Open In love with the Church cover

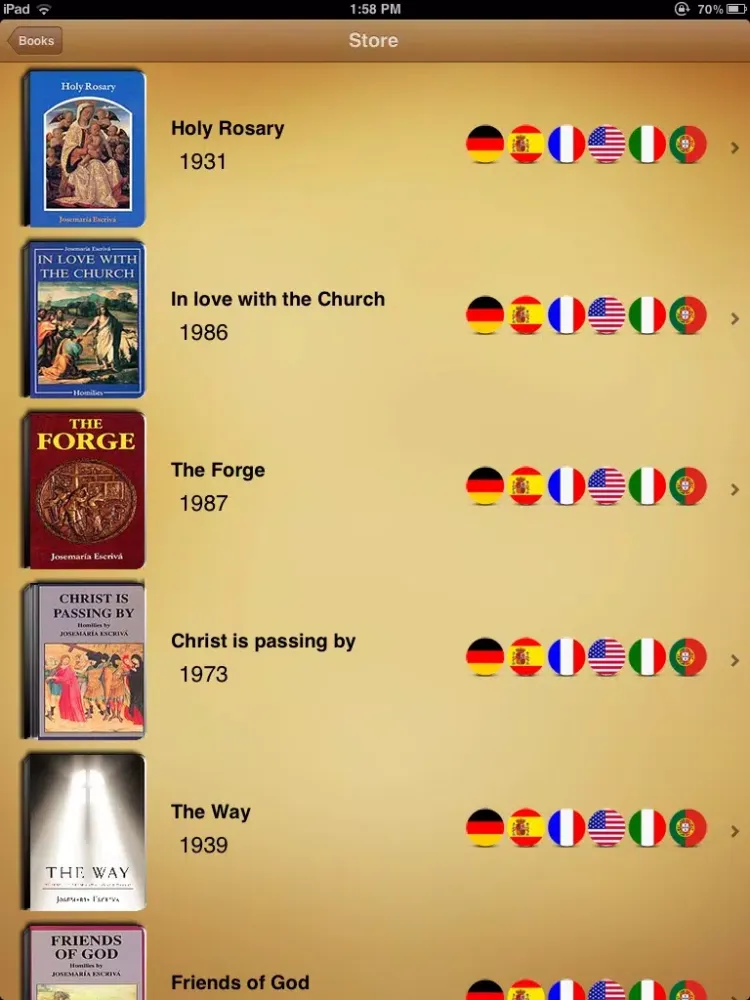(86, 319)
